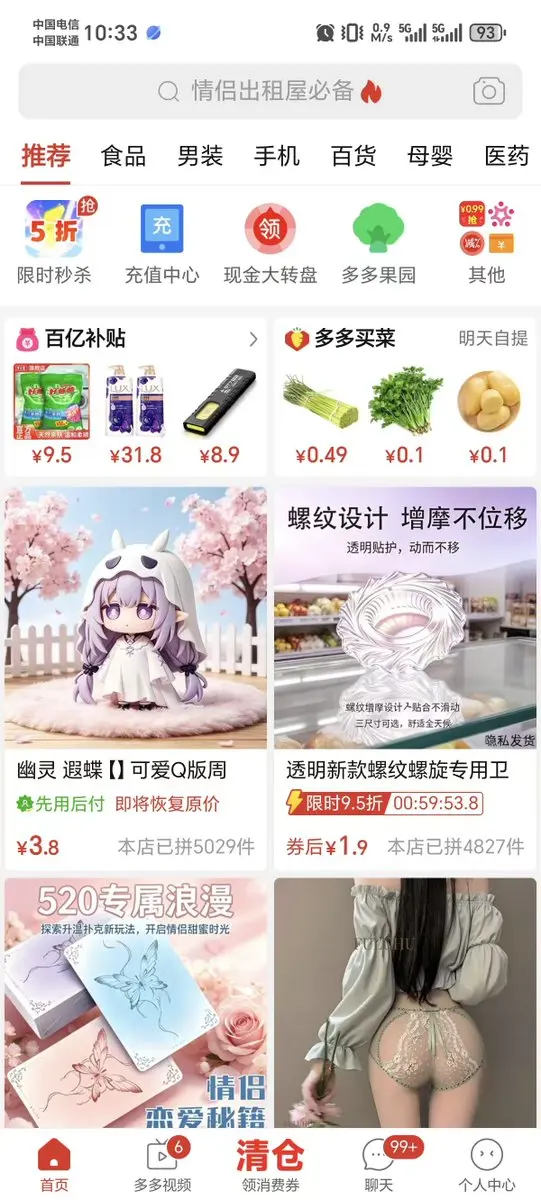Open the 百货 category tab
Viewport: 541px width, 1200px height.
354,156
